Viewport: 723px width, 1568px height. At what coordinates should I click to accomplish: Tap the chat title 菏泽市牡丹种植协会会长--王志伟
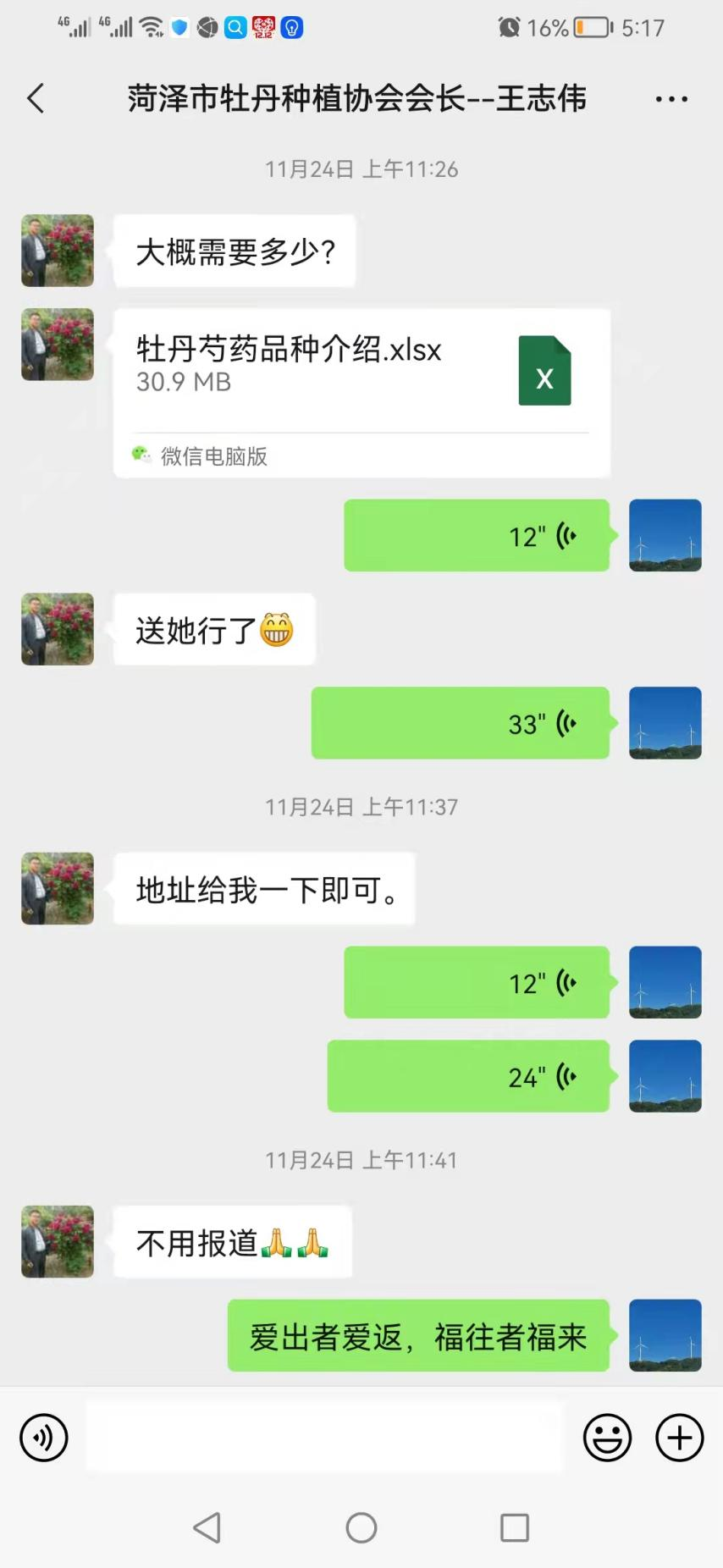[361, 98]
